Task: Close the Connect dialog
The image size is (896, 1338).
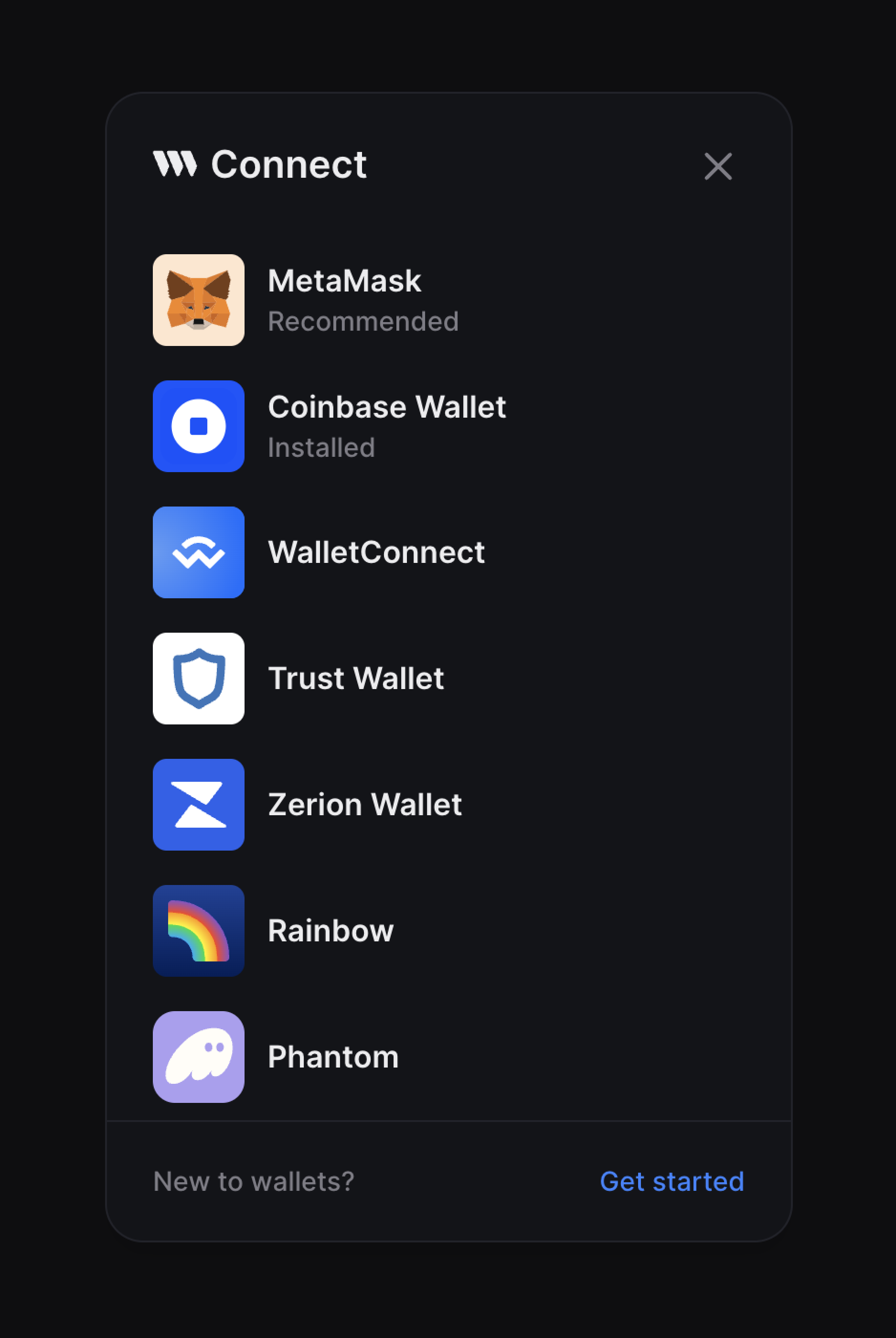Action: [718, 166]
